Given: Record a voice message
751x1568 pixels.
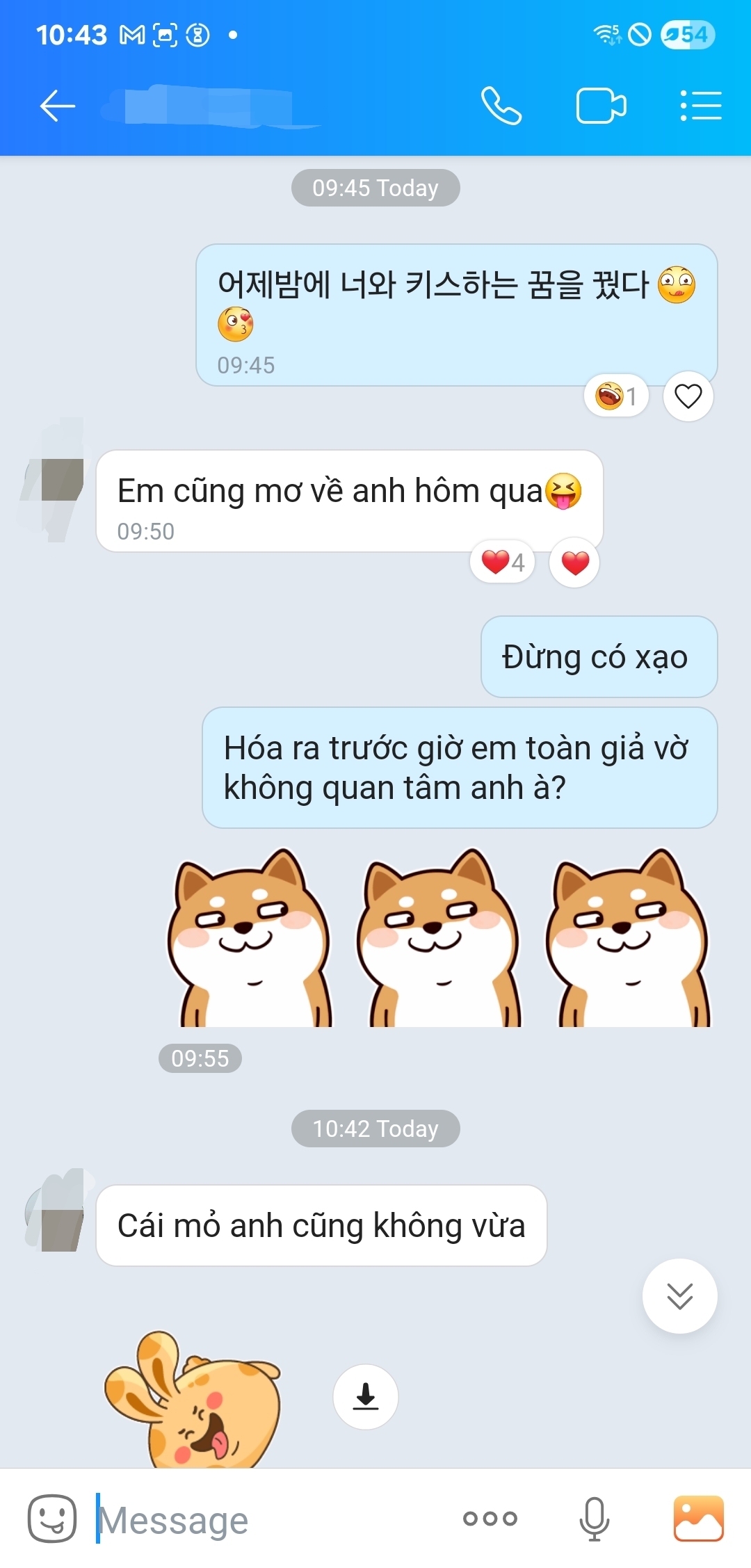Looking at the screenshot, I should 595,1519.
